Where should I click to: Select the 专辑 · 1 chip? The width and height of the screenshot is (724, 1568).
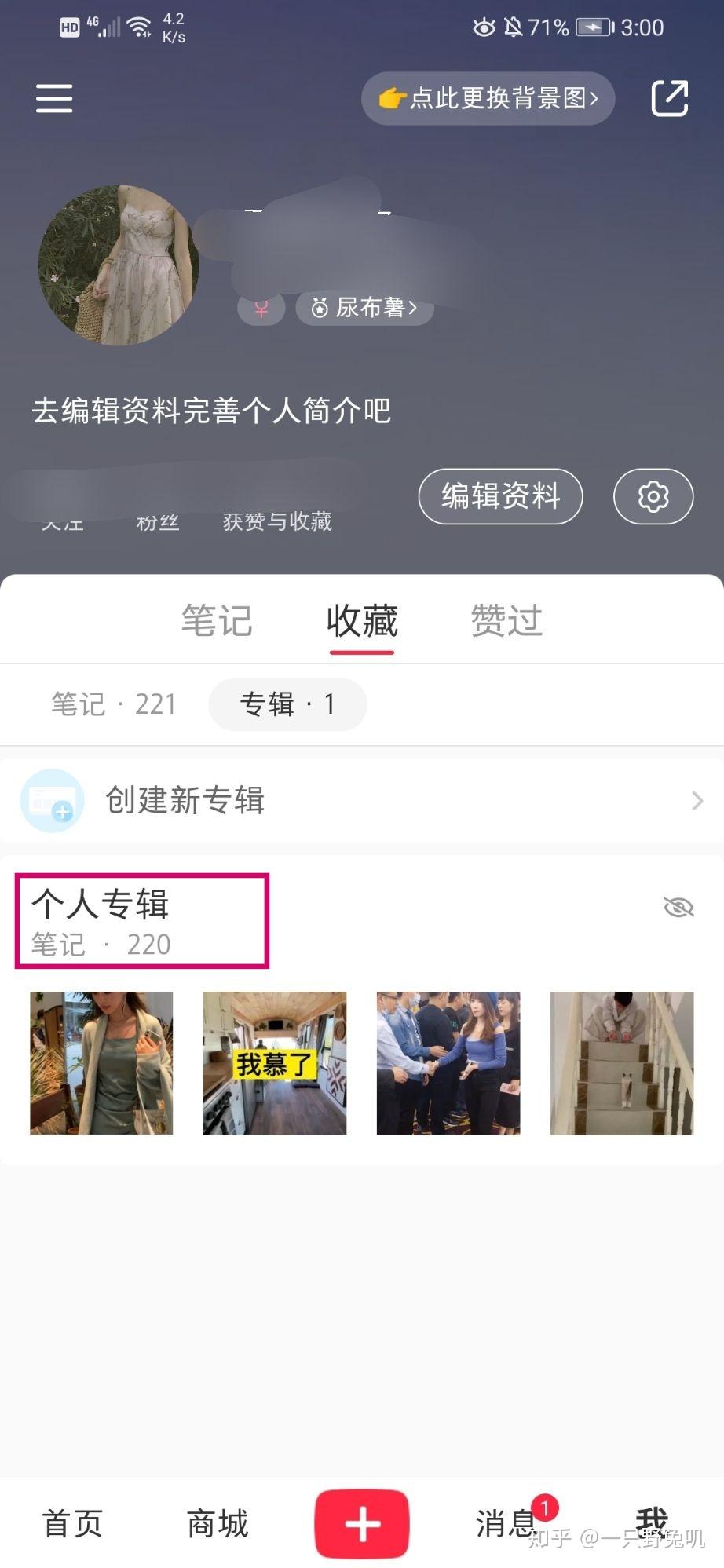[287, 704]
